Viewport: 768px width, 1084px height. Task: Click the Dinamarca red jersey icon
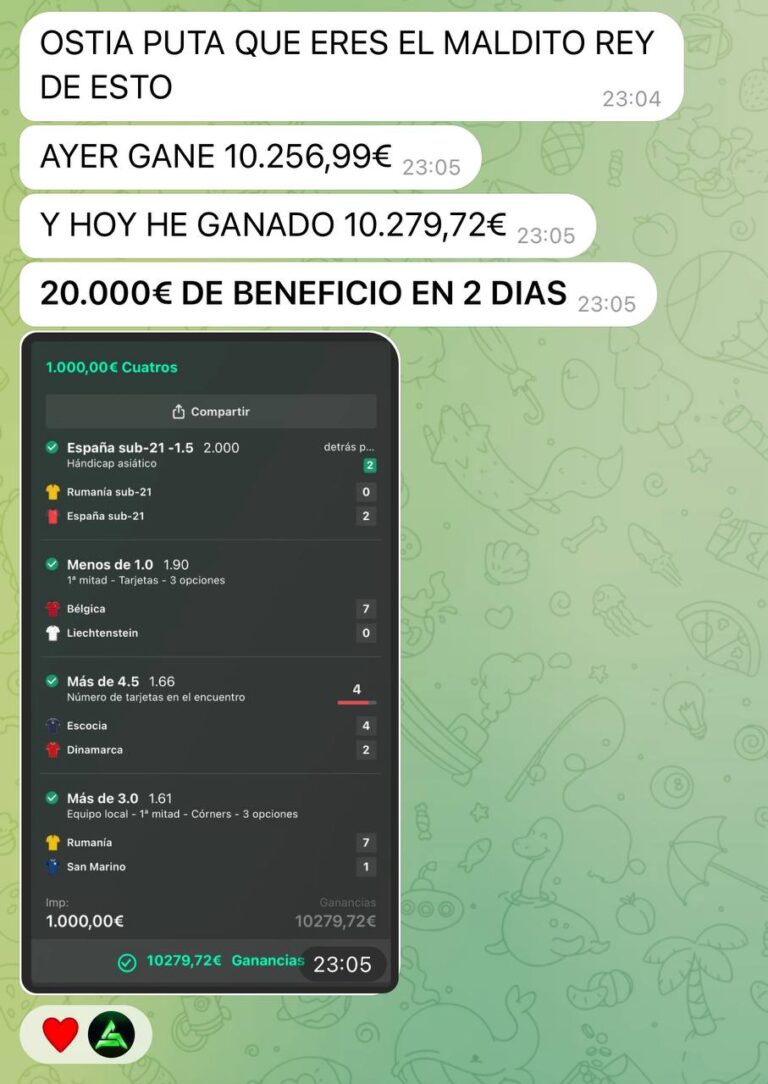51,750
